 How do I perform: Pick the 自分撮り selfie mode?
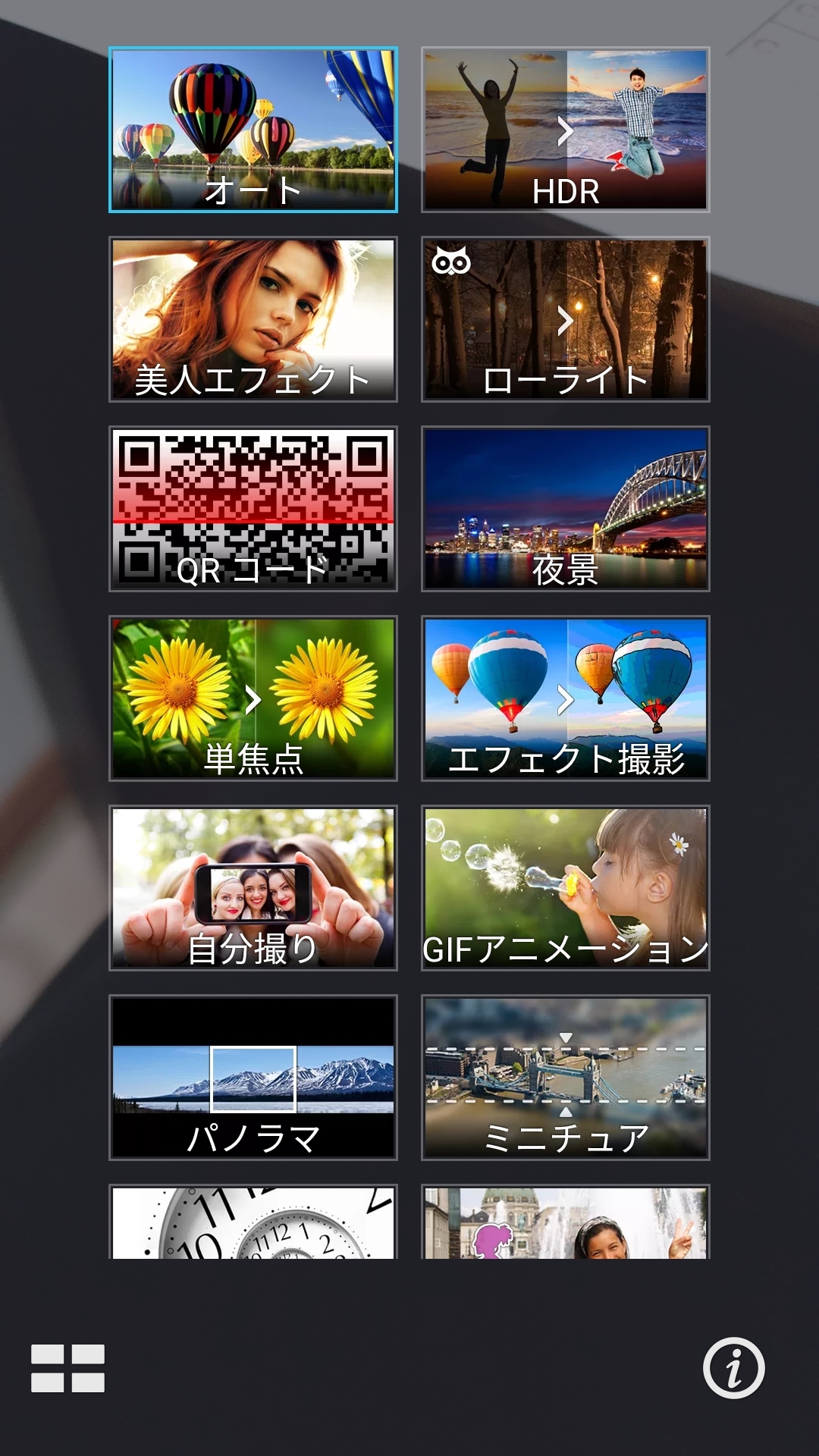(253, 888)
